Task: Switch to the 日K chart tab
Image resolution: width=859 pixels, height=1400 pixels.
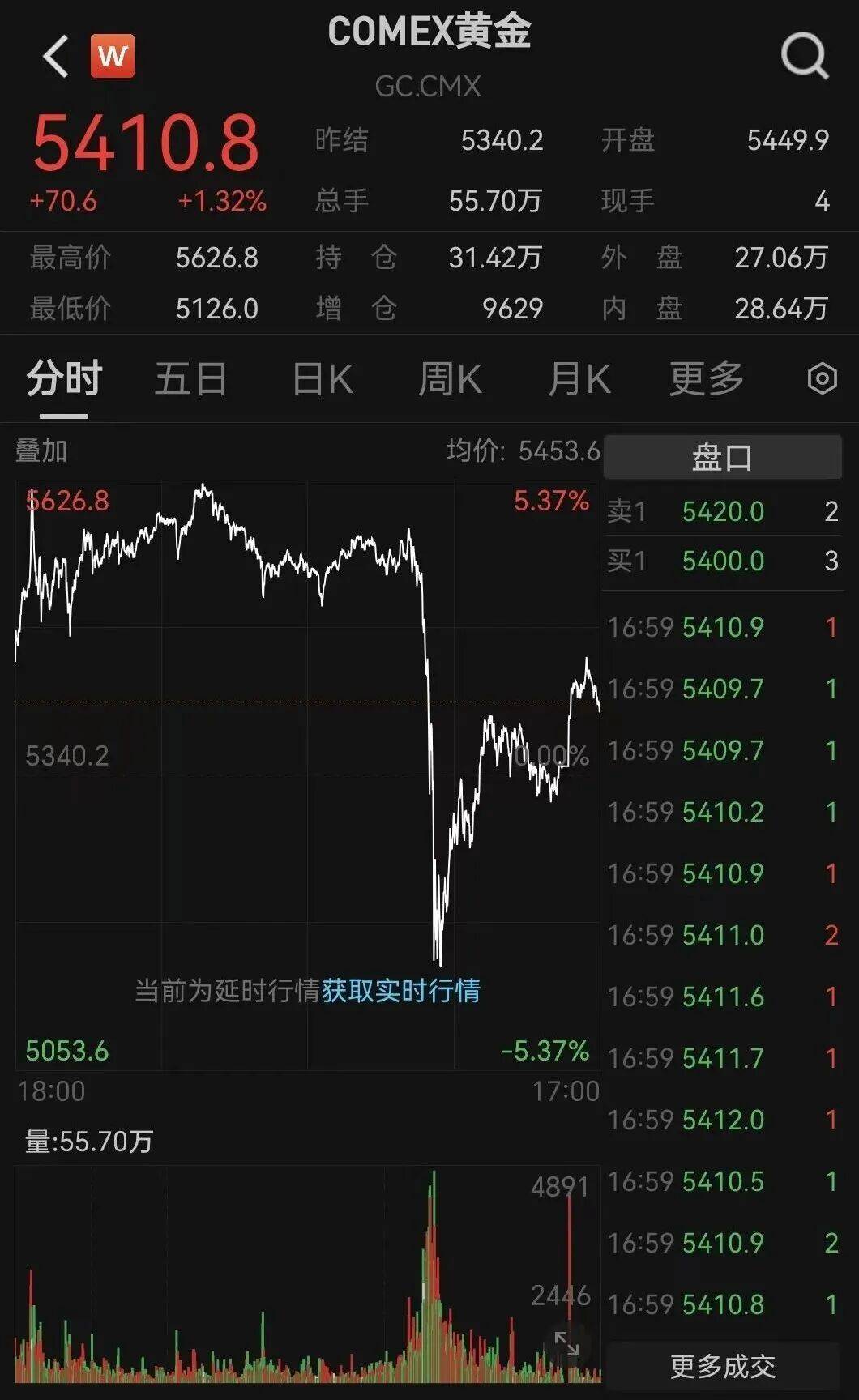Action: pyautogui.click(x=323, y=379)
